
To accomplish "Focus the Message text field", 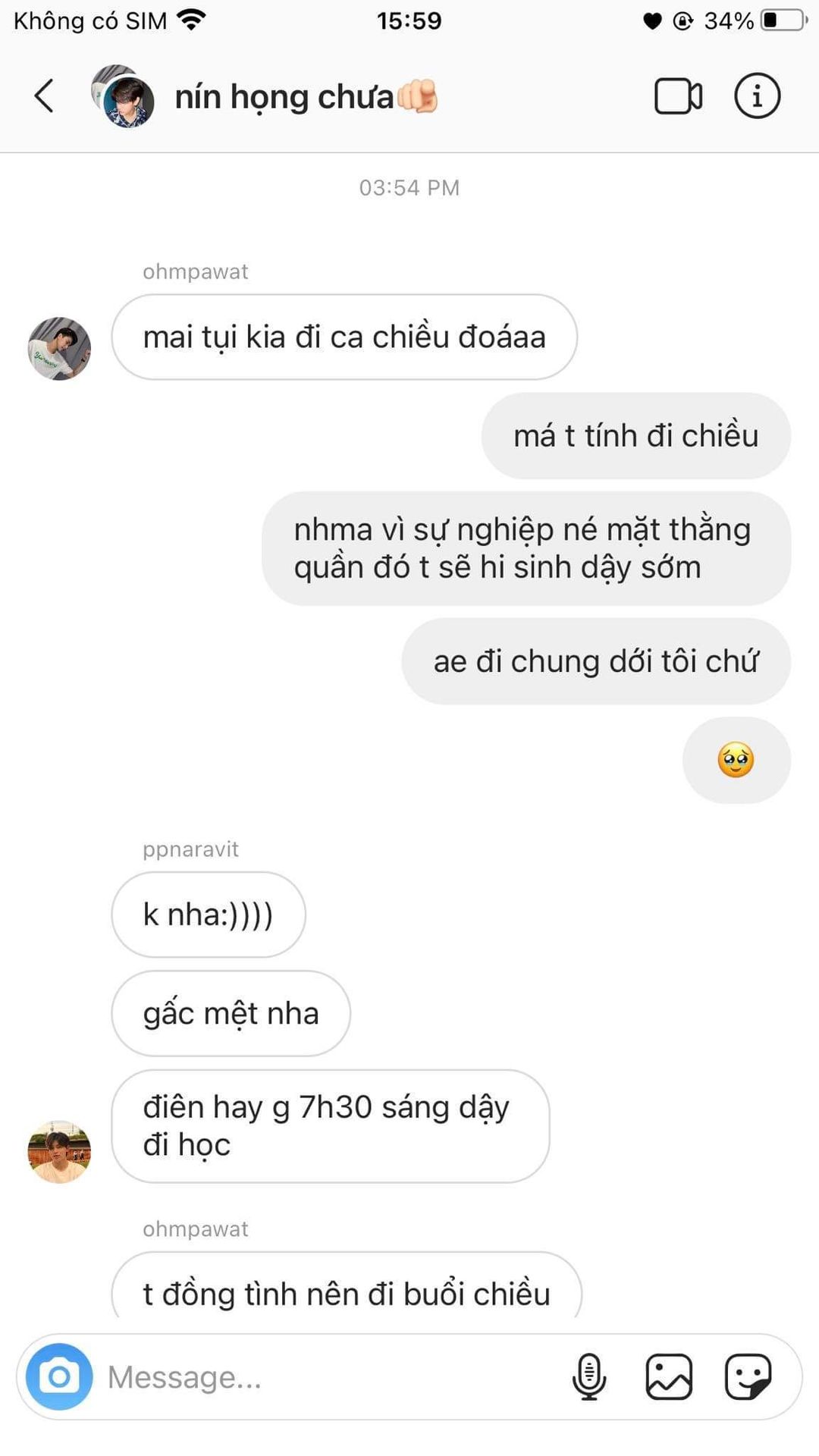I will [326, 1377].
